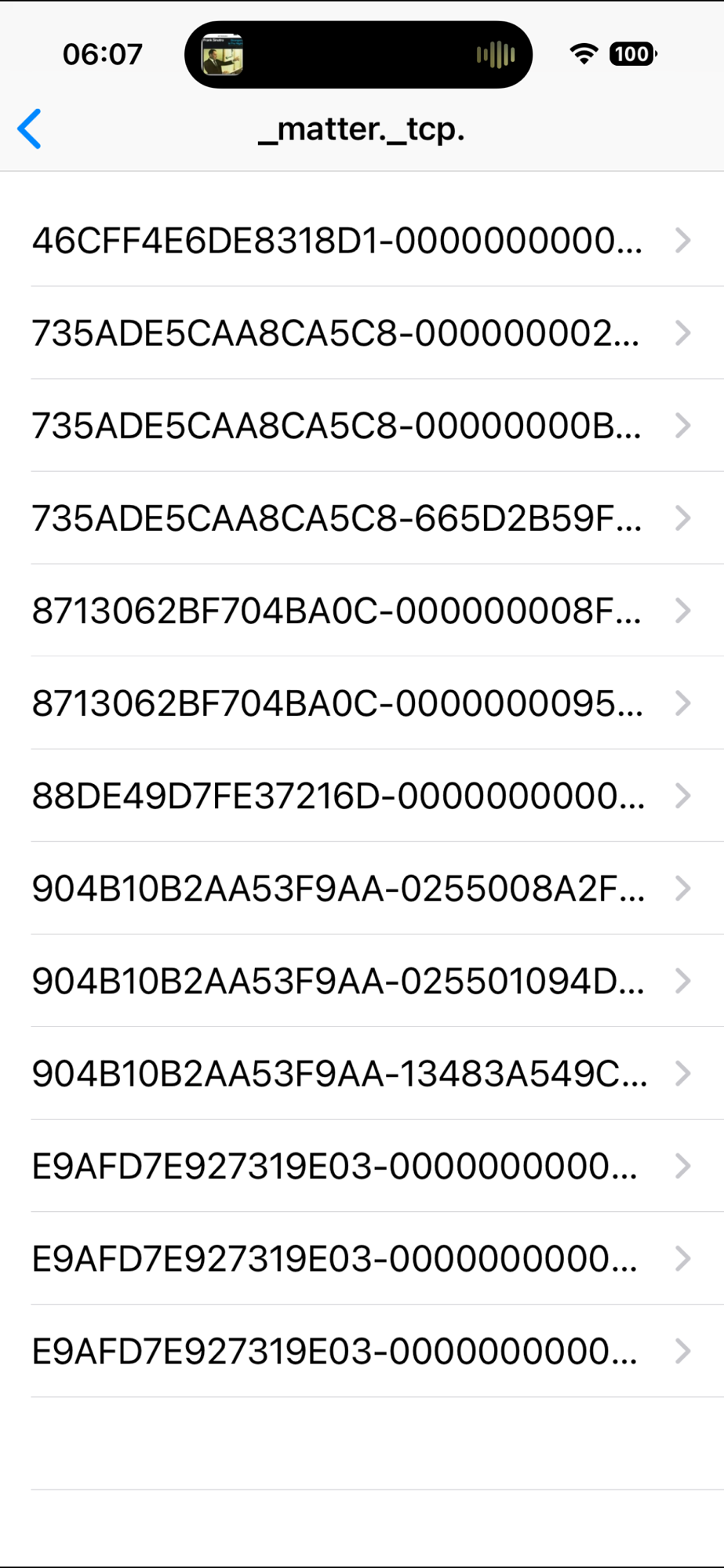View the entry 904B10B2AA53F9AA-025501094D…

361,981
